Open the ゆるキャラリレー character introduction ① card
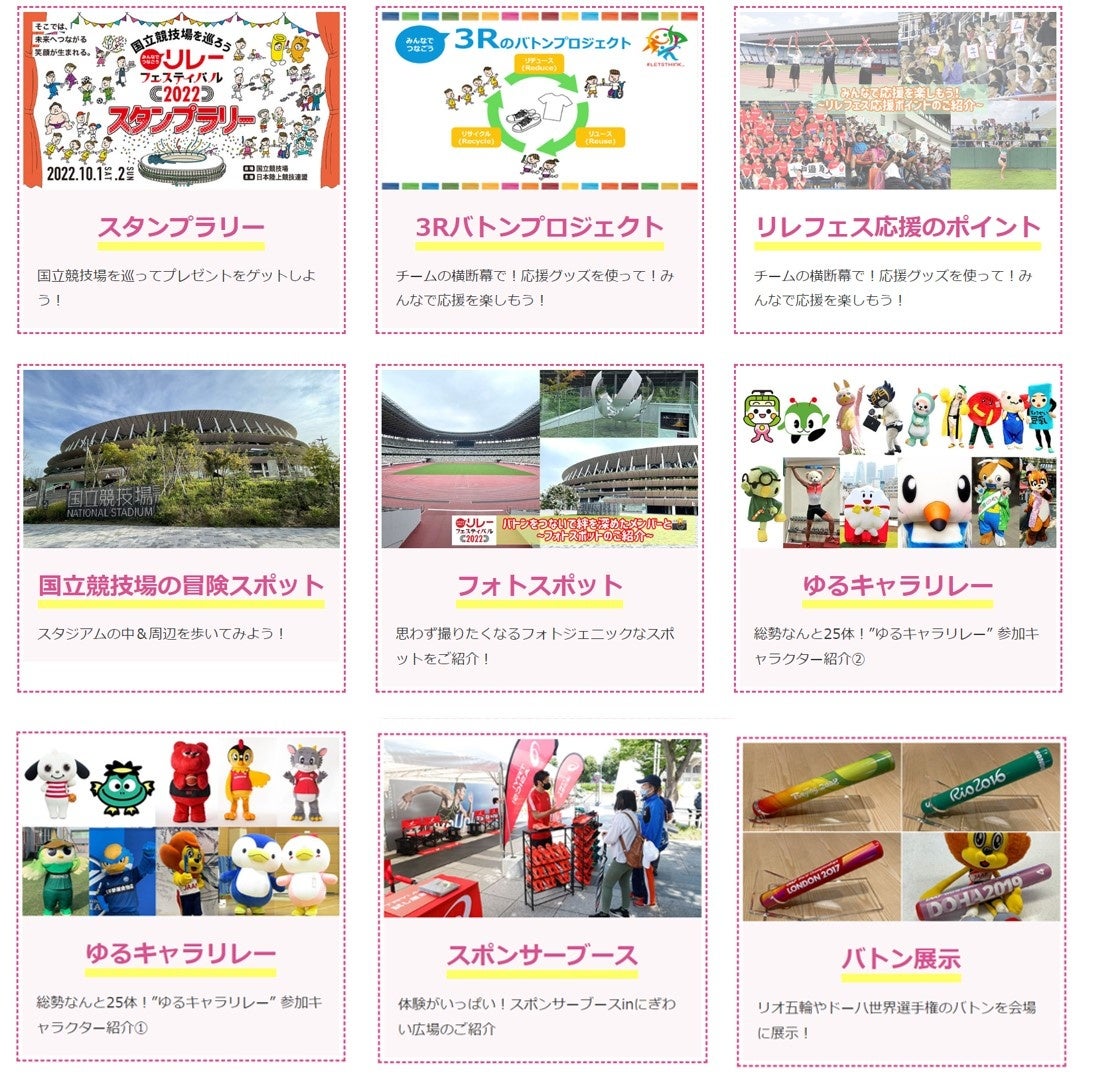This screenshot has width=1095, height=1082. click(181, 953)
